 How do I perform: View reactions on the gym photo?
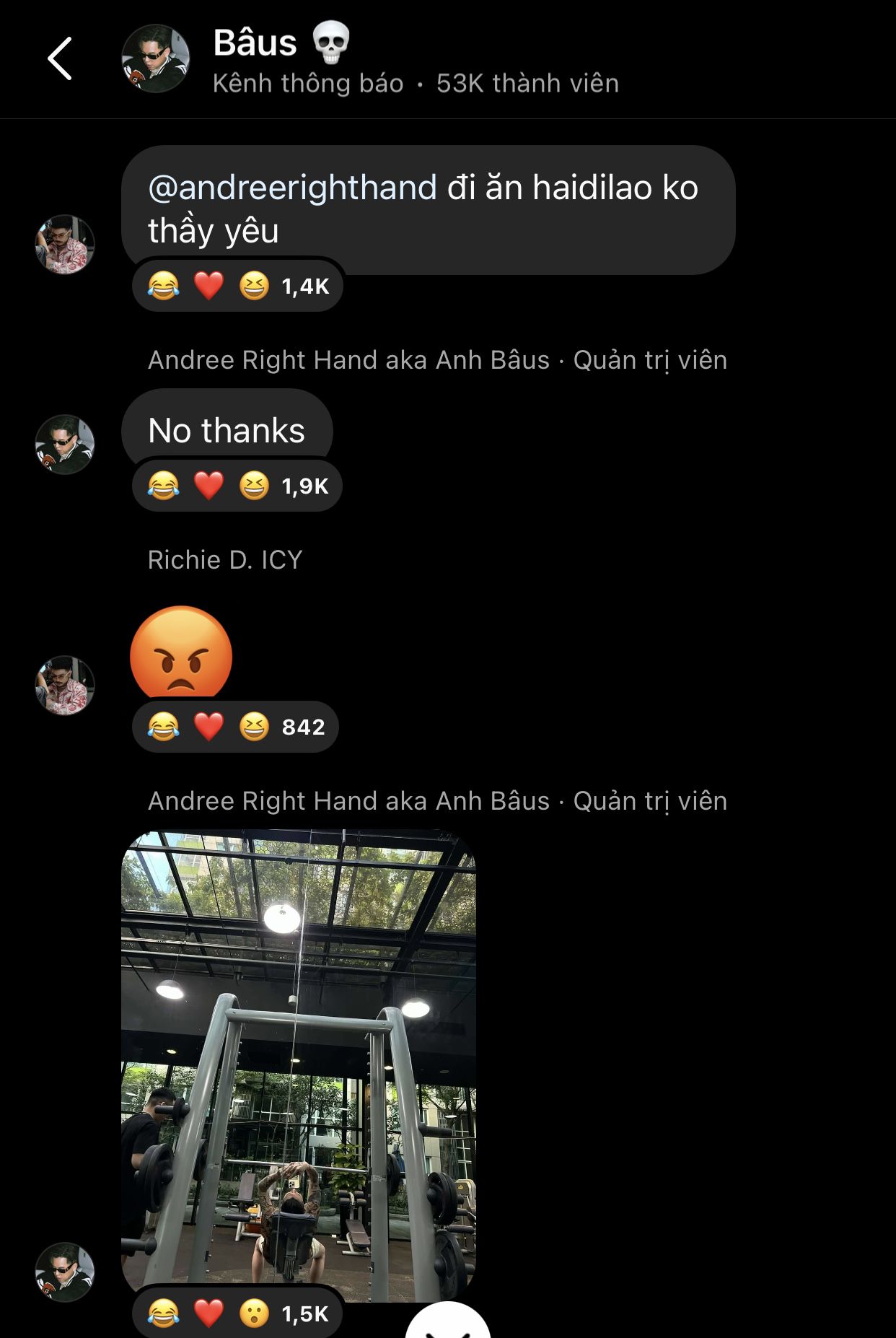237,1314
